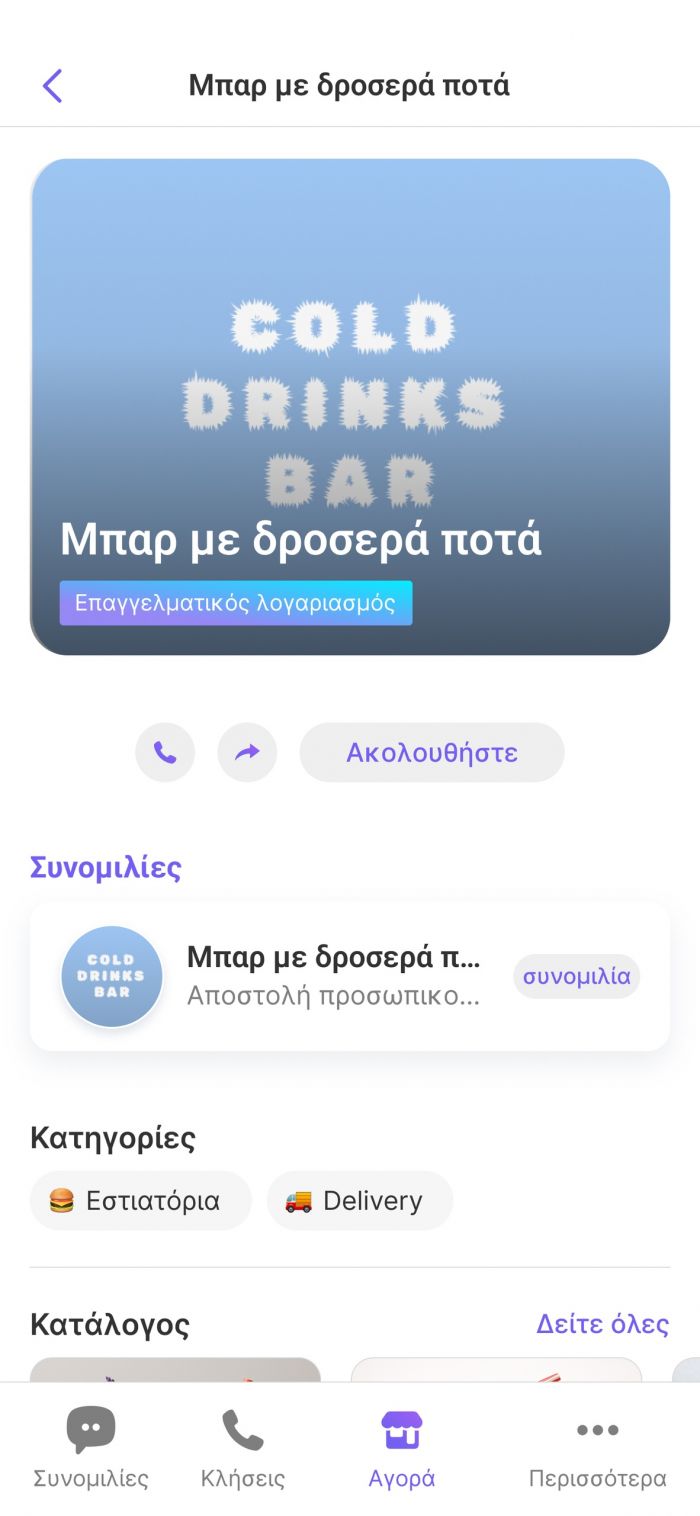700x1516 pixels.
Task: Open the συνομιλία chat button
Action: [576, 976]
